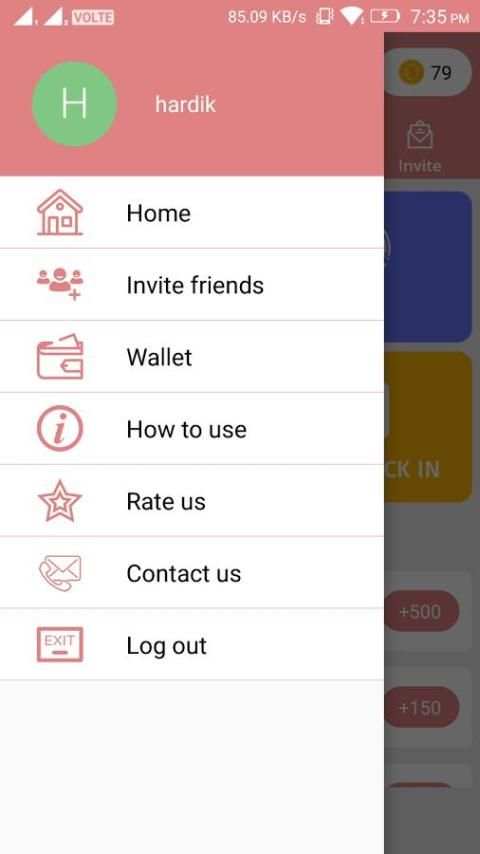Select Invite friends

pyautogui.click(x=192, y=285)
